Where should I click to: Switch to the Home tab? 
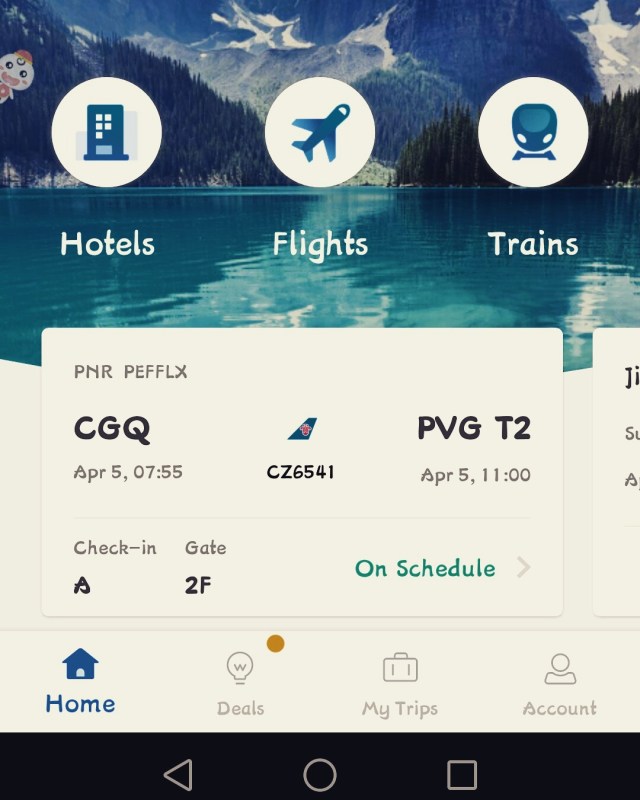coord(80,682)
